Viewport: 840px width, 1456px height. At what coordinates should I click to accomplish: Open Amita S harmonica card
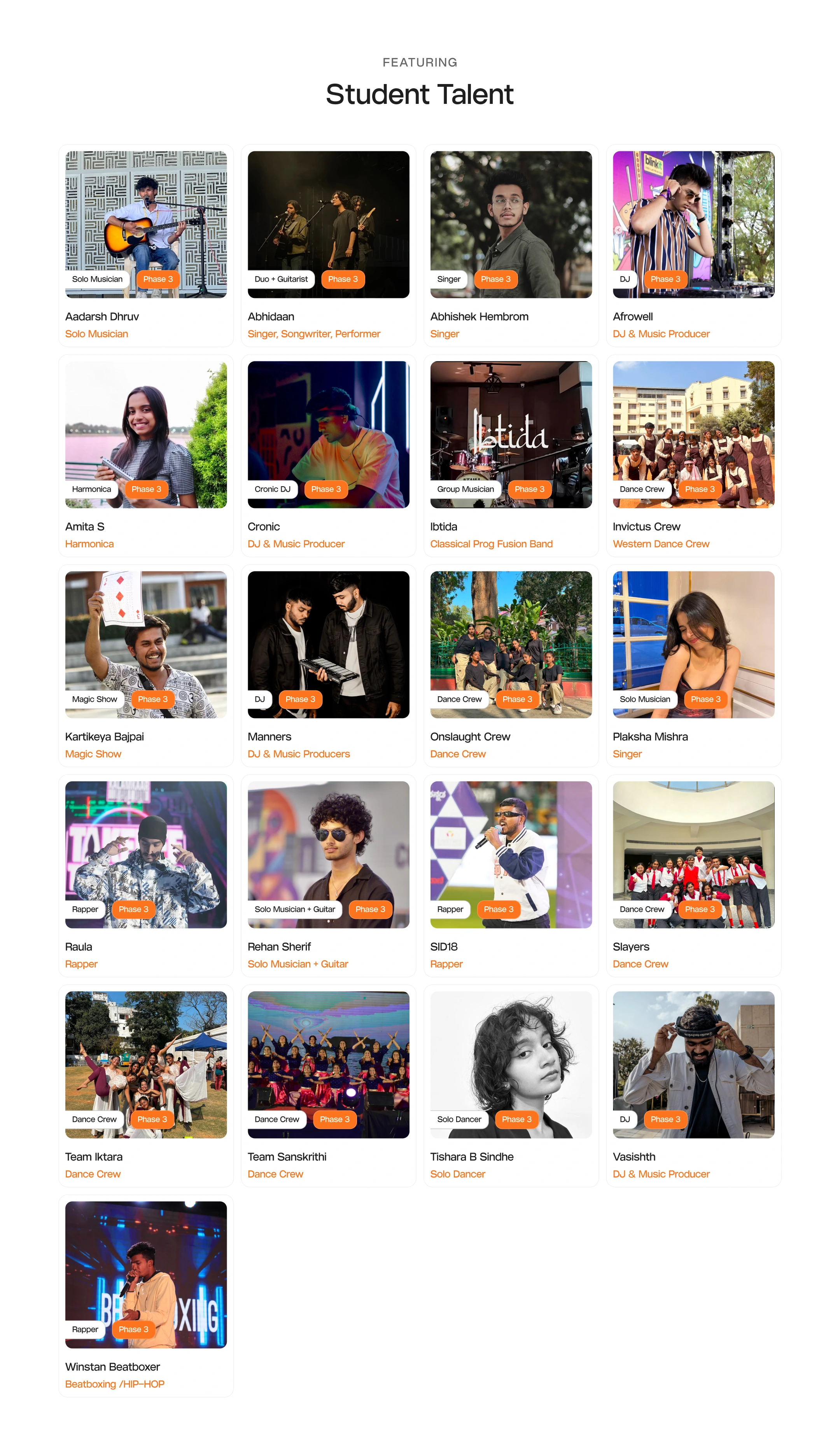pyautogui.click(x=146, y=456)
